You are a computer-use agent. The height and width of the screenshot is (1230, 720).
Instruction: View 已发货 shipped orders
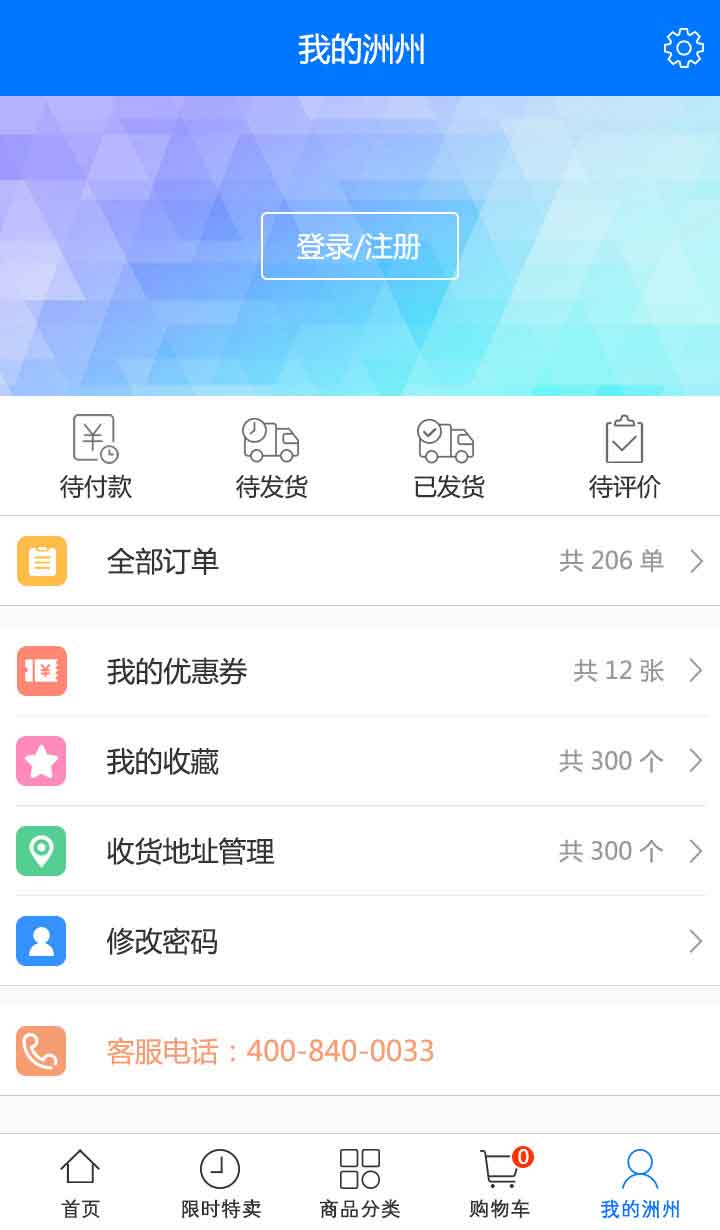(448, 457)
